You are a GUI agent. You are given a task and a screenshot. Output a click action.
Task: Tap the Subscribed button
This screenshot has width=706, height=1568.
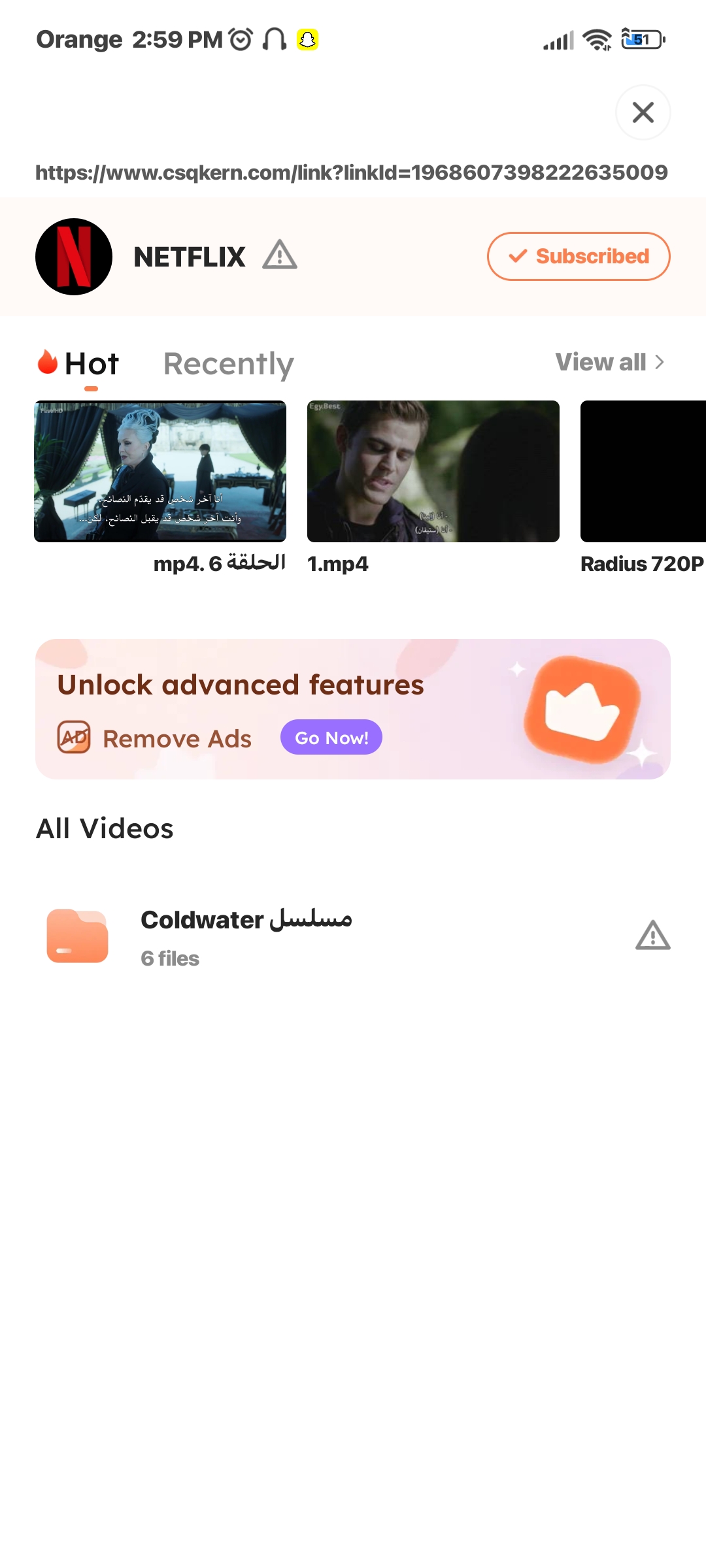[x=579, y=256]
